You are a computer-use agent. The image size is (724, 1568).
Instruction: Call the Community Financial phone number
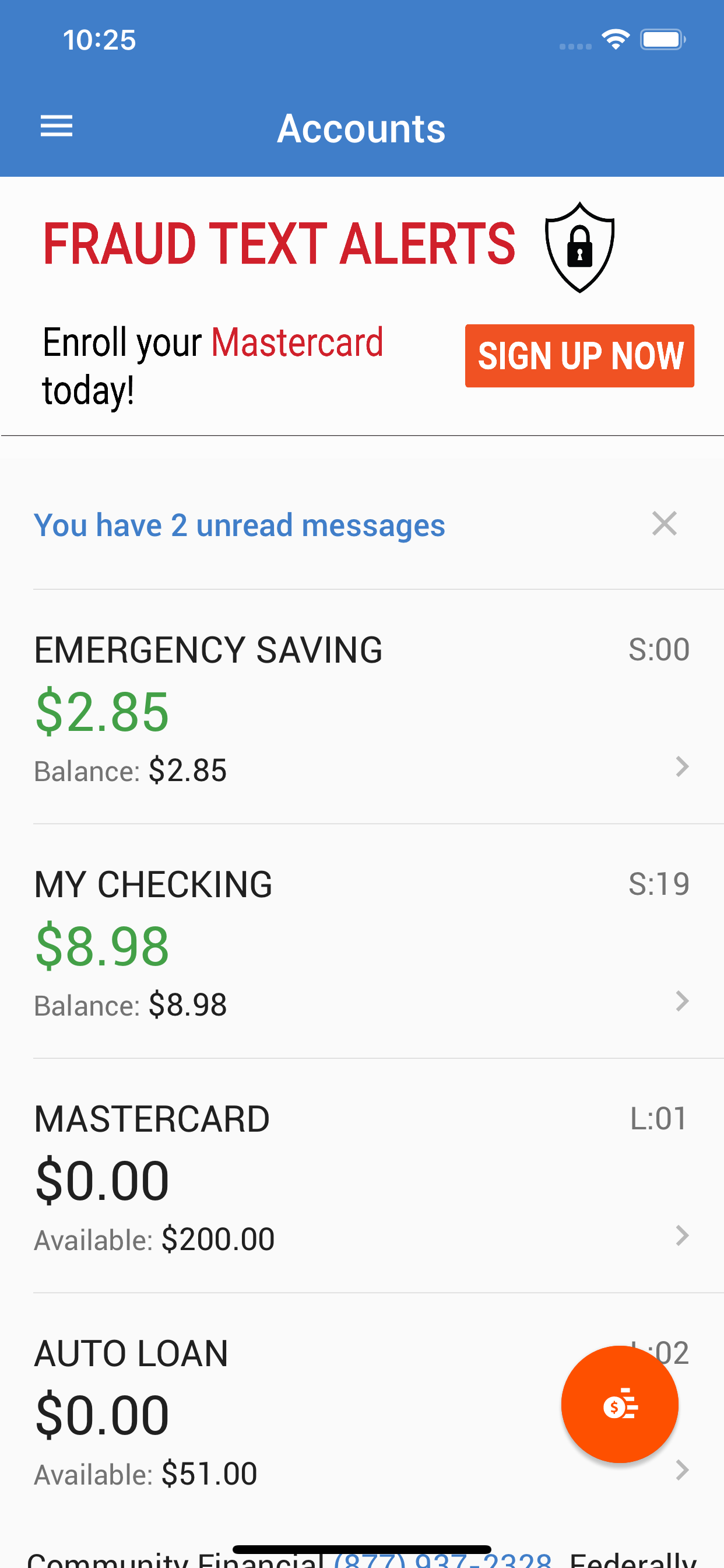pyautogui.click(x=443, y=1559)
